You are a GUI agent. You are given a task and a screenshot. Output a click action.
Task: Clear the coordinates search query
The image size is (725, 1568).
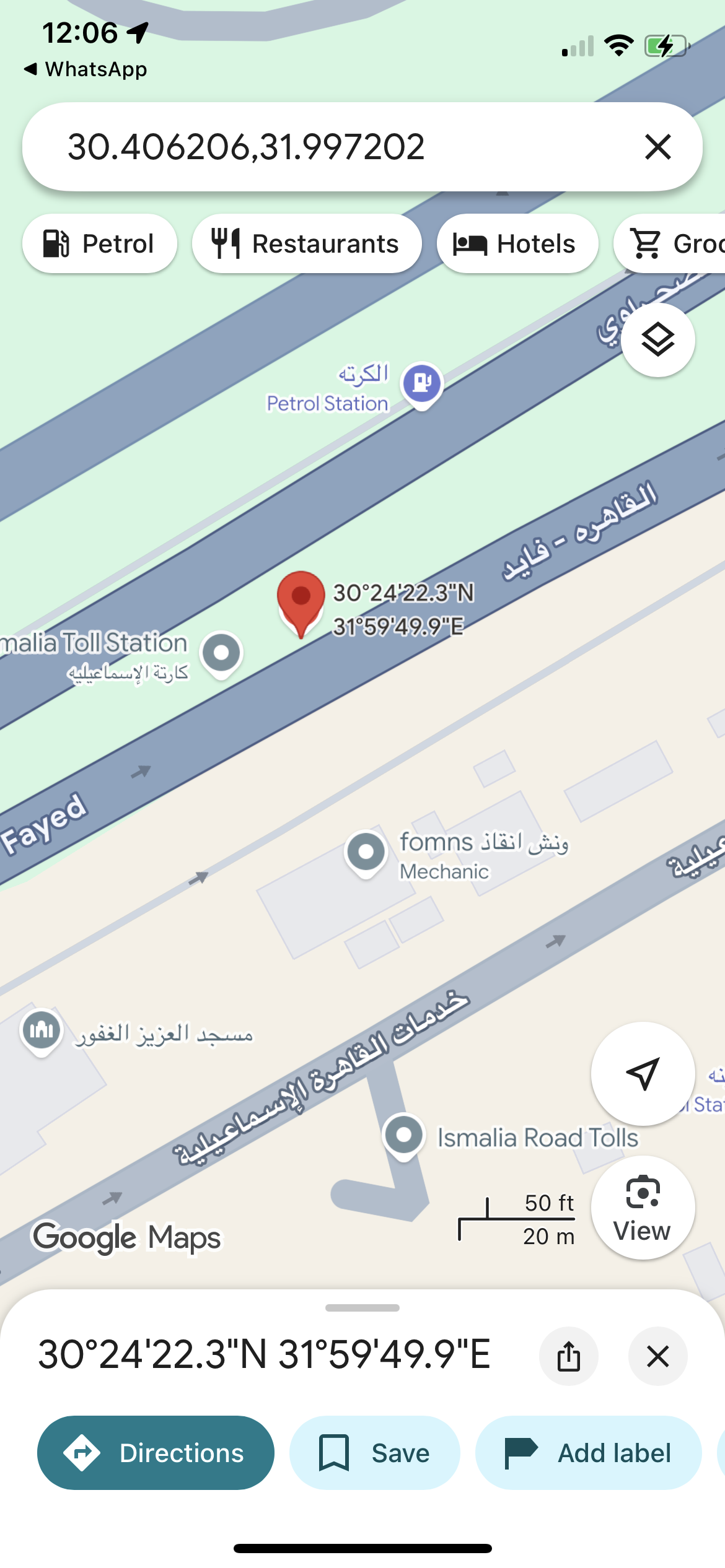click(657, 147)
